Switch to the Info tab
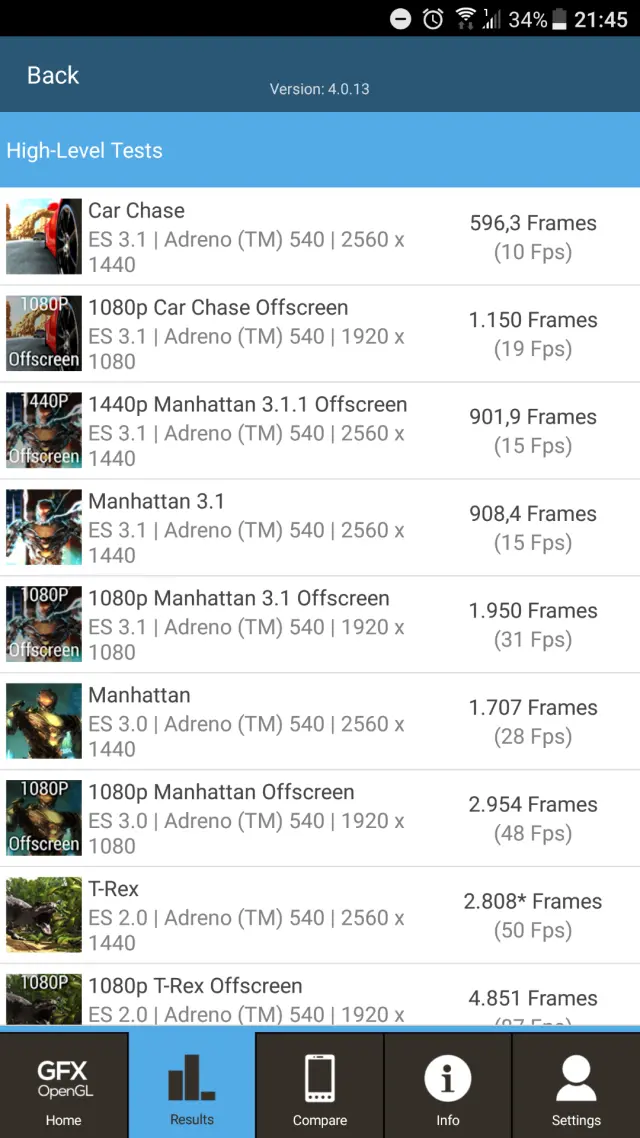The height and width of the screenshot is (1138, 640). coord(448,1085)
